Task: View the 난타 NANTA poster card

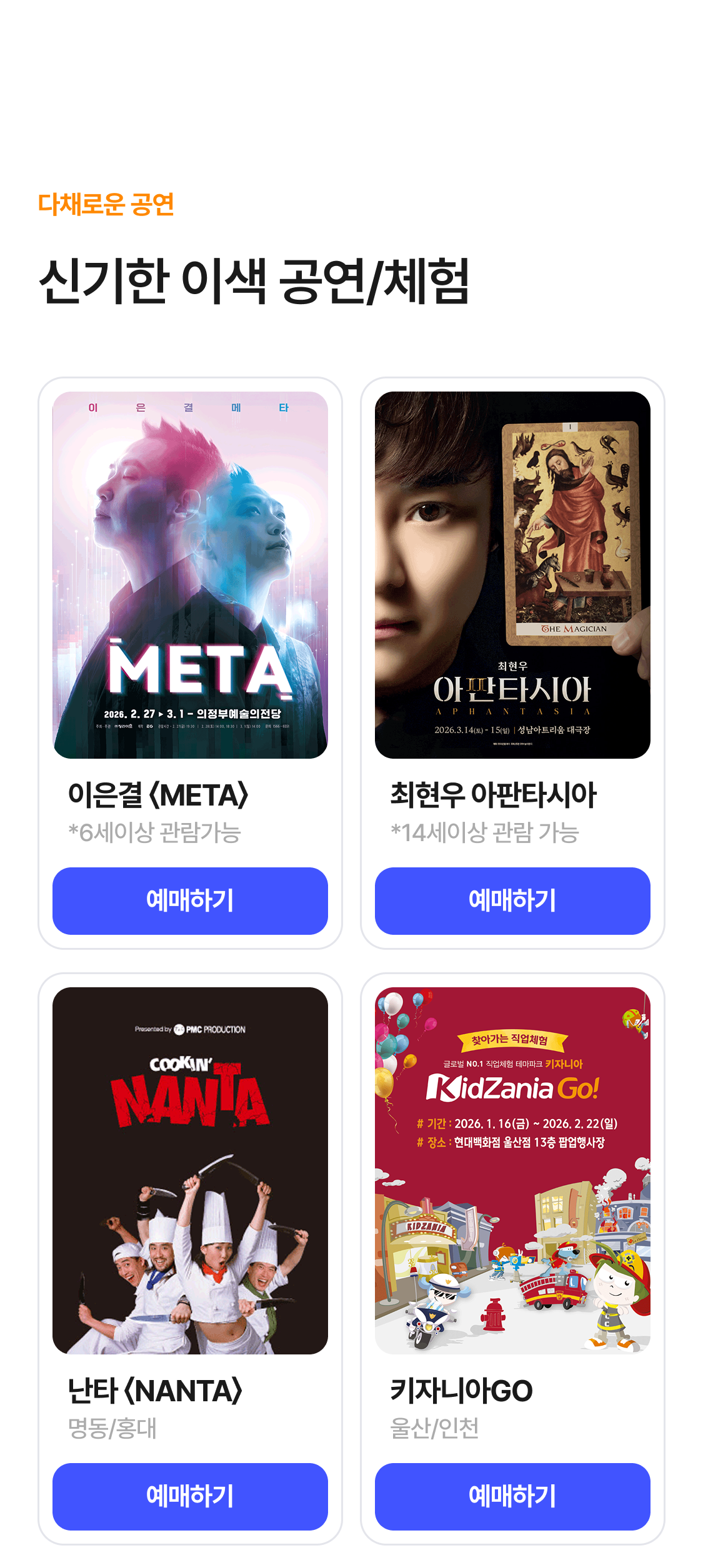Action: click(x=190, y=1170)
